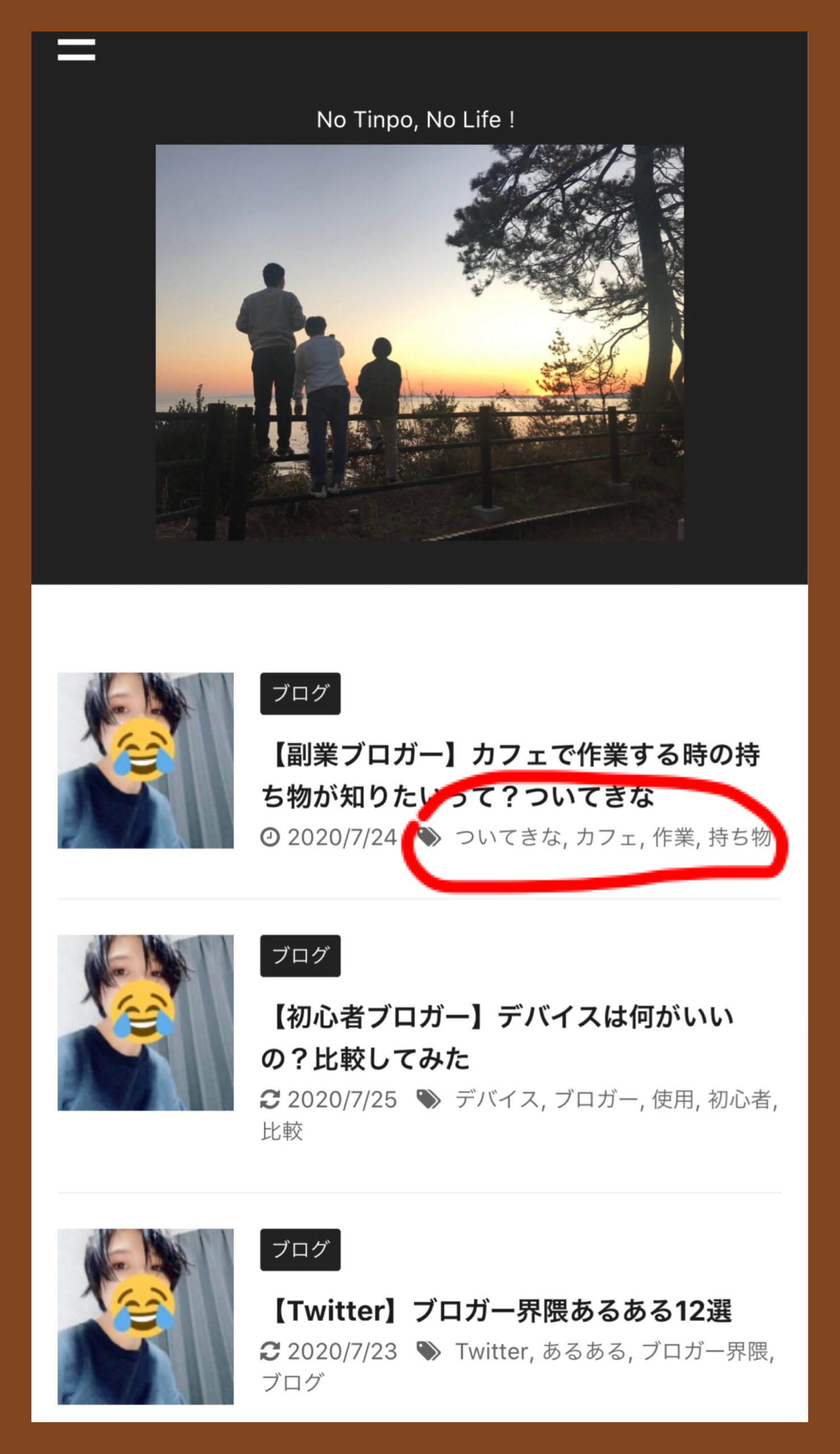The height and width of the screenshot is (1454, 840).
Task: Open the Twitter ブロガー界隈あるある12選 article
Action: pos(497,1310)
